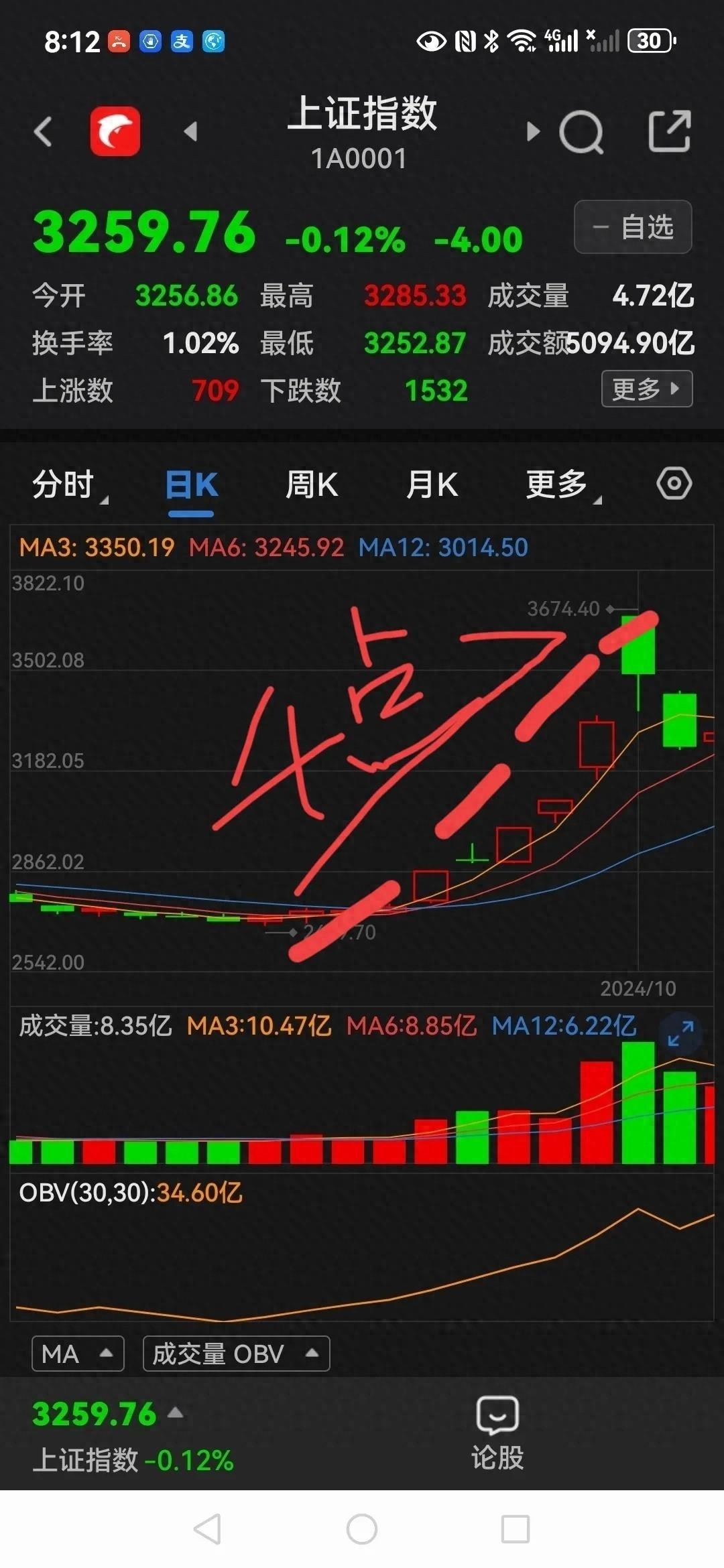Switch to the 分时 chart tab
724x1568 pixels.
click(x=65, y=484)
